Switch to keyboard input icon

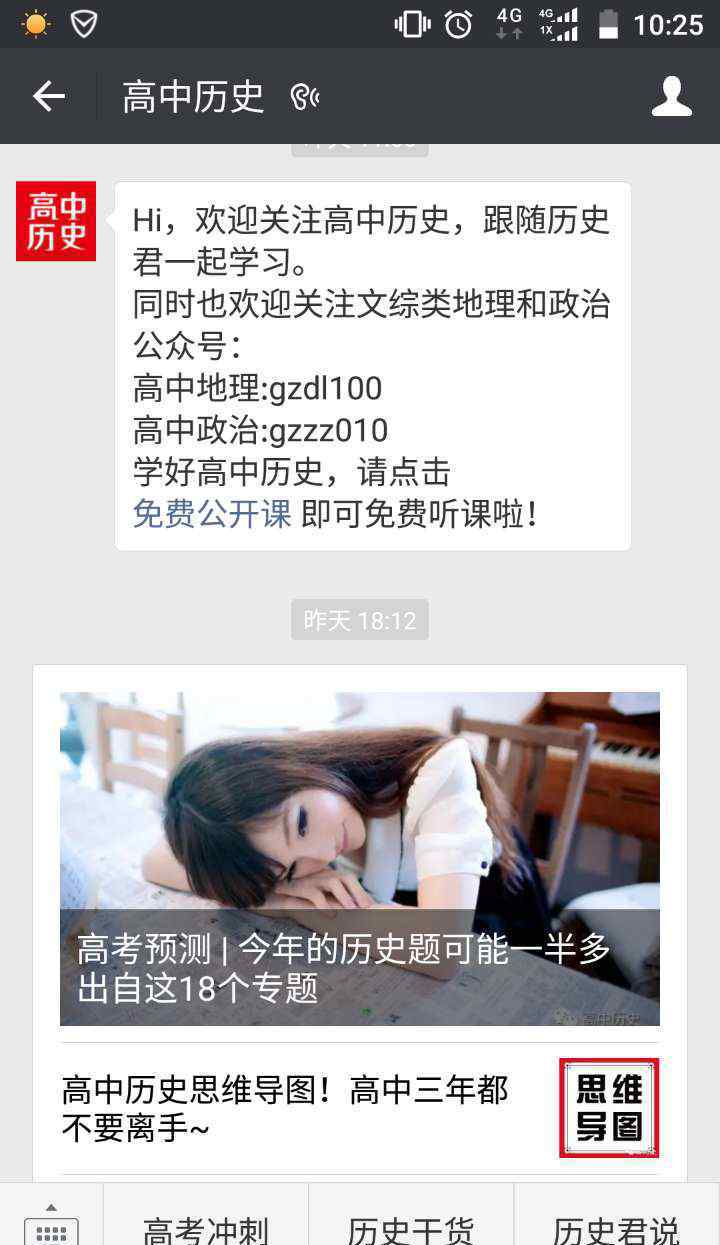tap(51, 1224)
